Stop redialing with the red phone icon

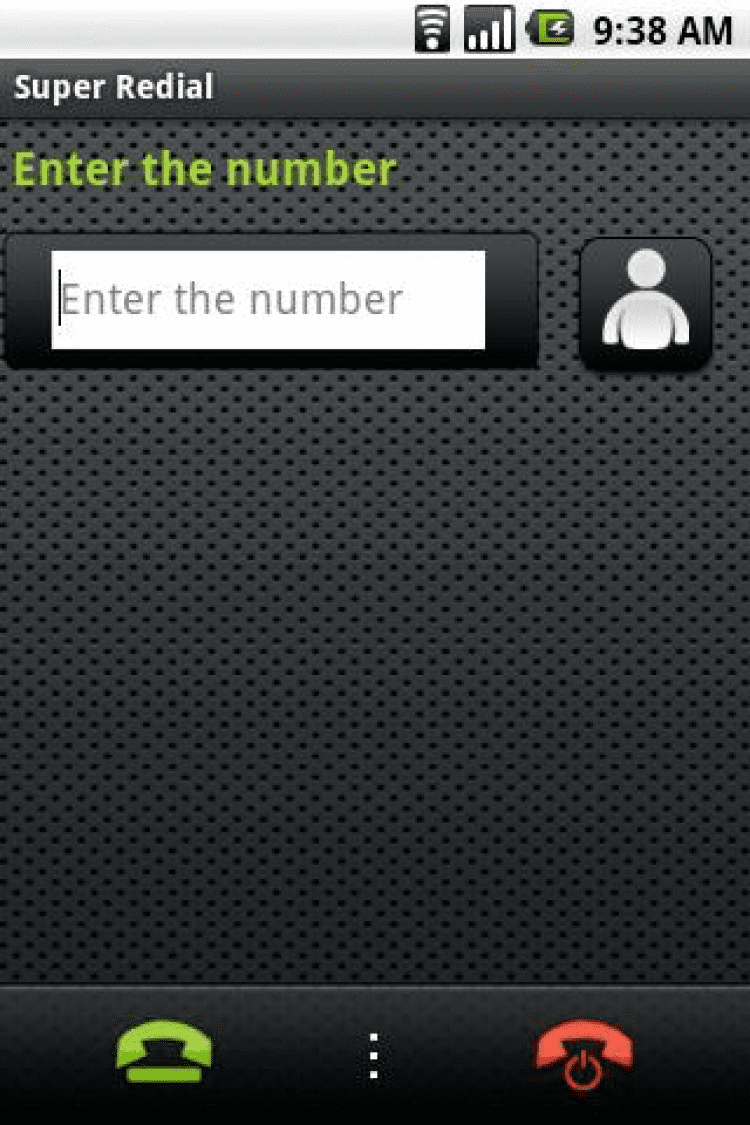tap(584, 1055)
